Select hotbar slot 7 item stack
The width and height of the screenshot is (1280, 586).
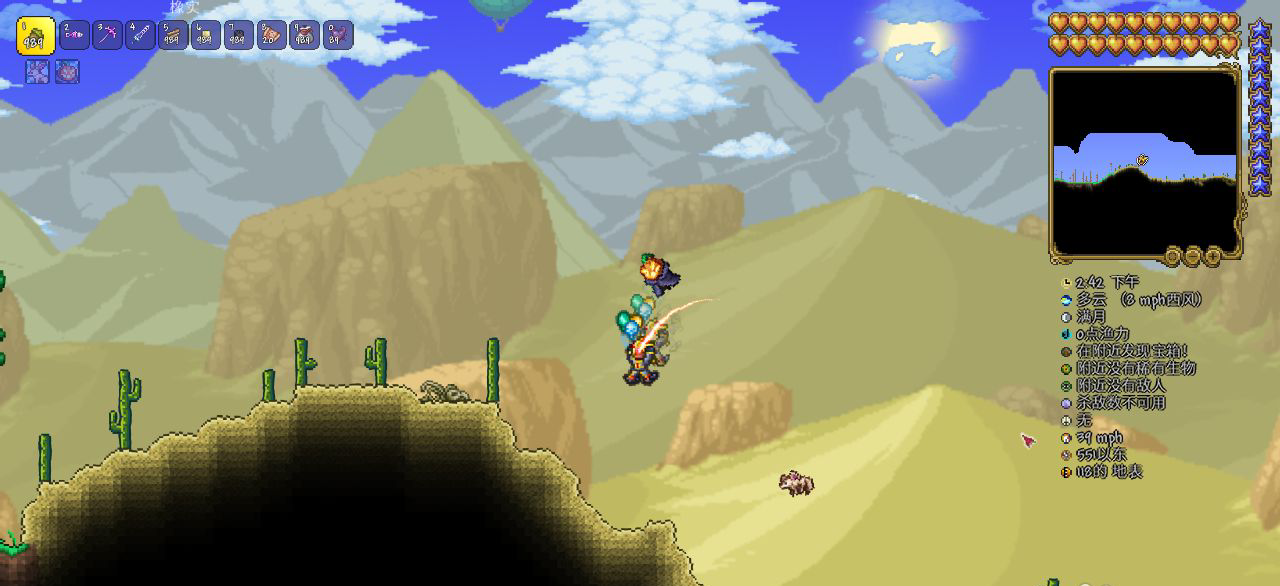coord(239,35)
